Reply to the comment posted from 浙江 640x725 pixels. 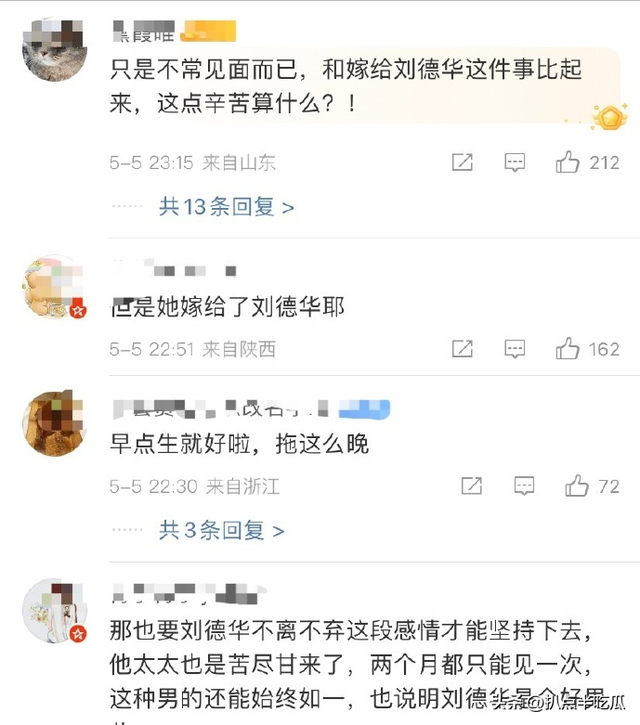tap(524, 487)
